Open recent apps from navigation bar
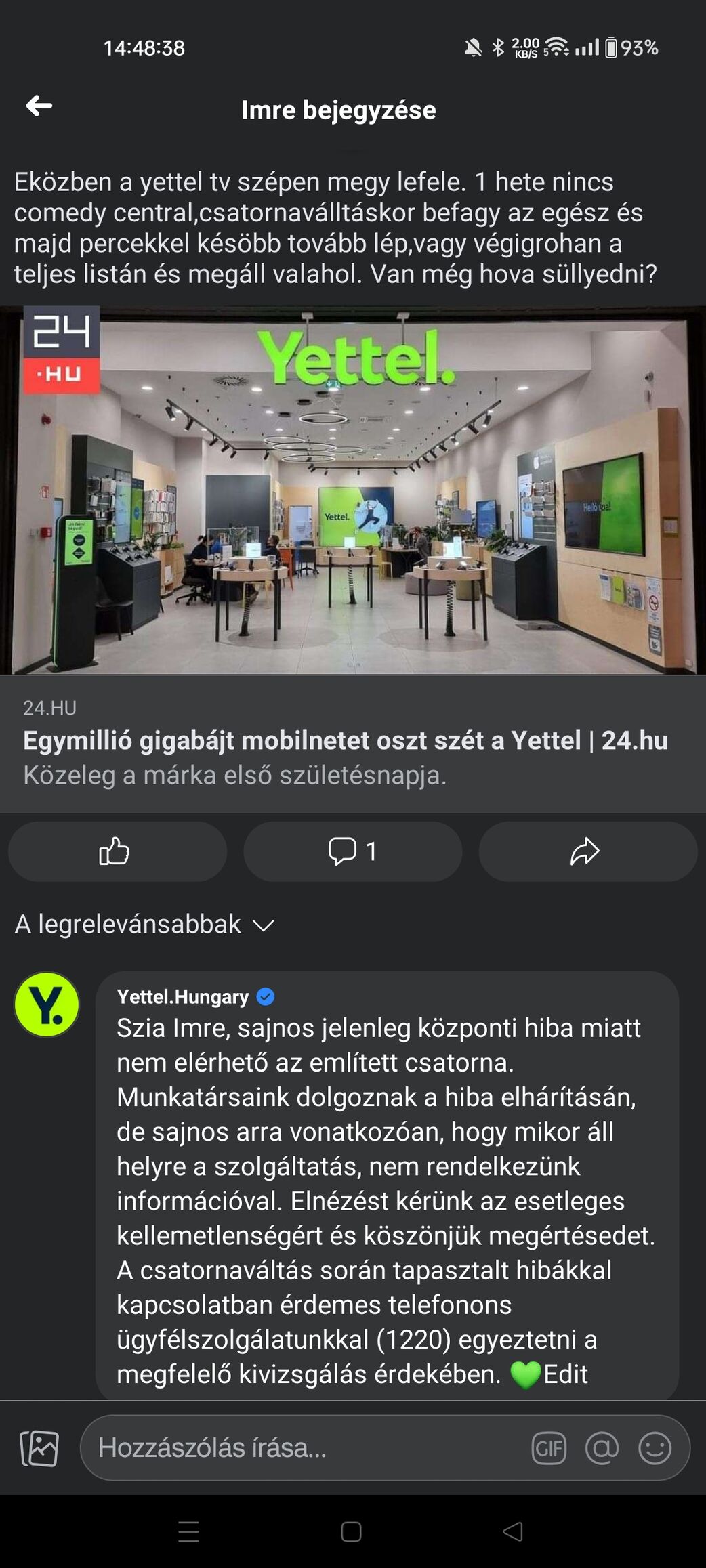 click(x=188, y=1531)
